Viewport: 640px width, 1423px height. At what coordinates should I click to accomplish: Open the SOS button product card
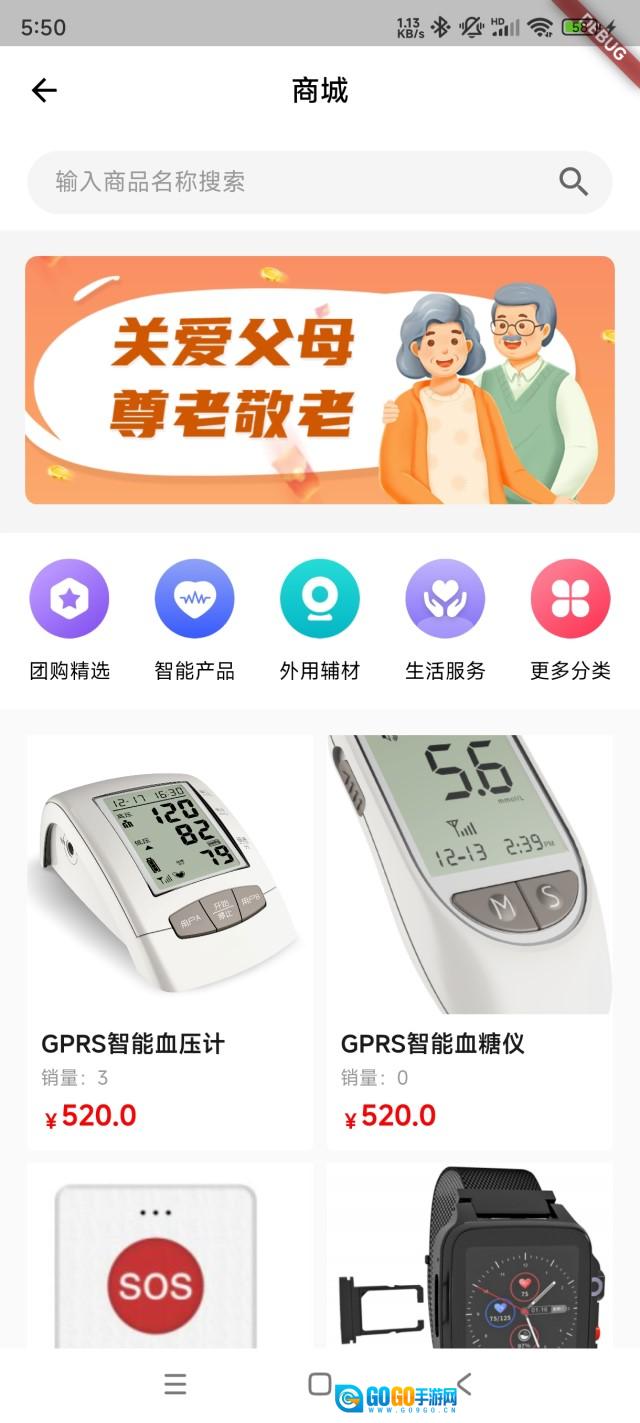click(170, 1260)
